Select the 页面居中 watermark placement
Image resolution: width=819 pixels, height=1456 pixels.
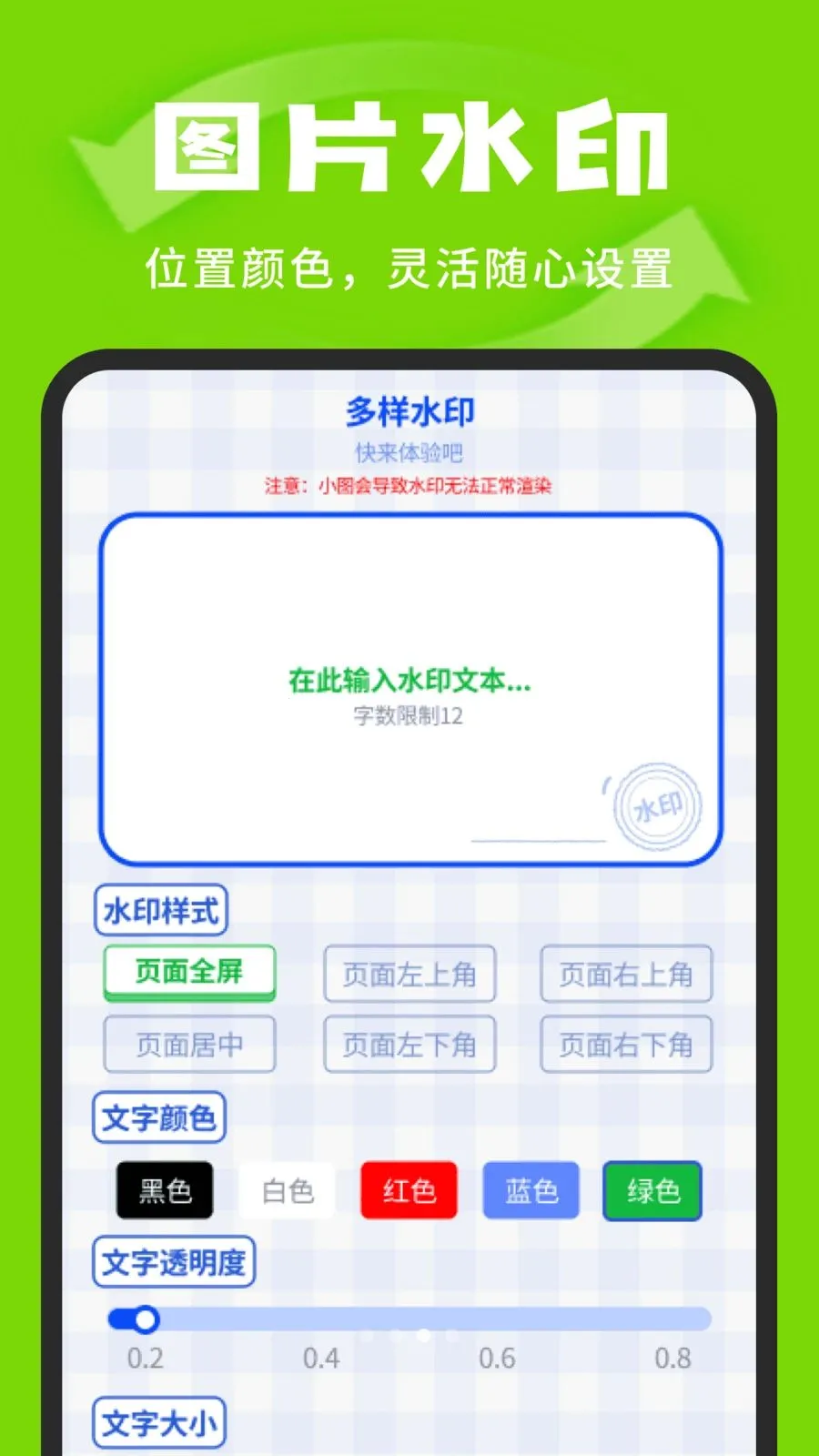pyautogui.click(x=189, y=1045)
